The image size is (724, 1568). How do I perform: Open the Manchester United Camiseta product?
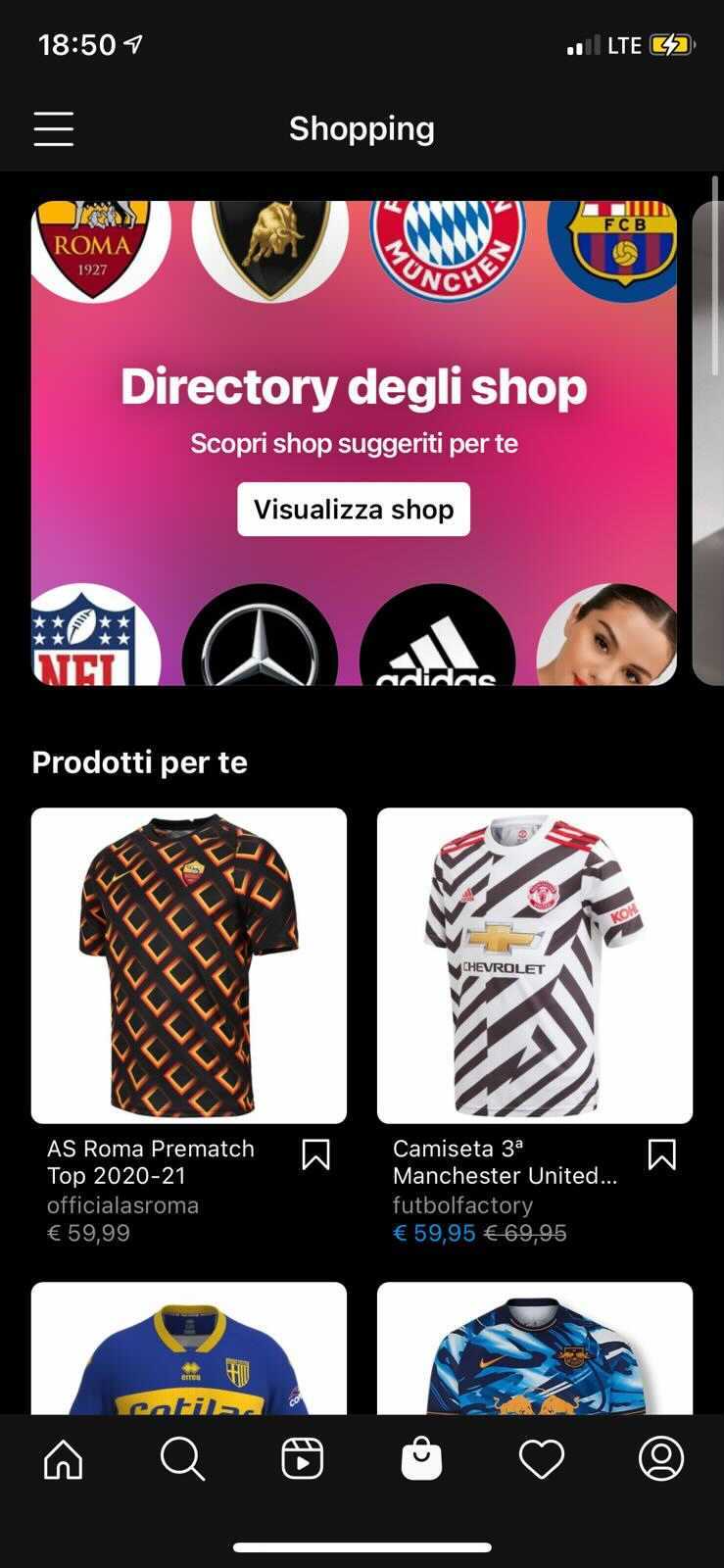coord(535,965)
